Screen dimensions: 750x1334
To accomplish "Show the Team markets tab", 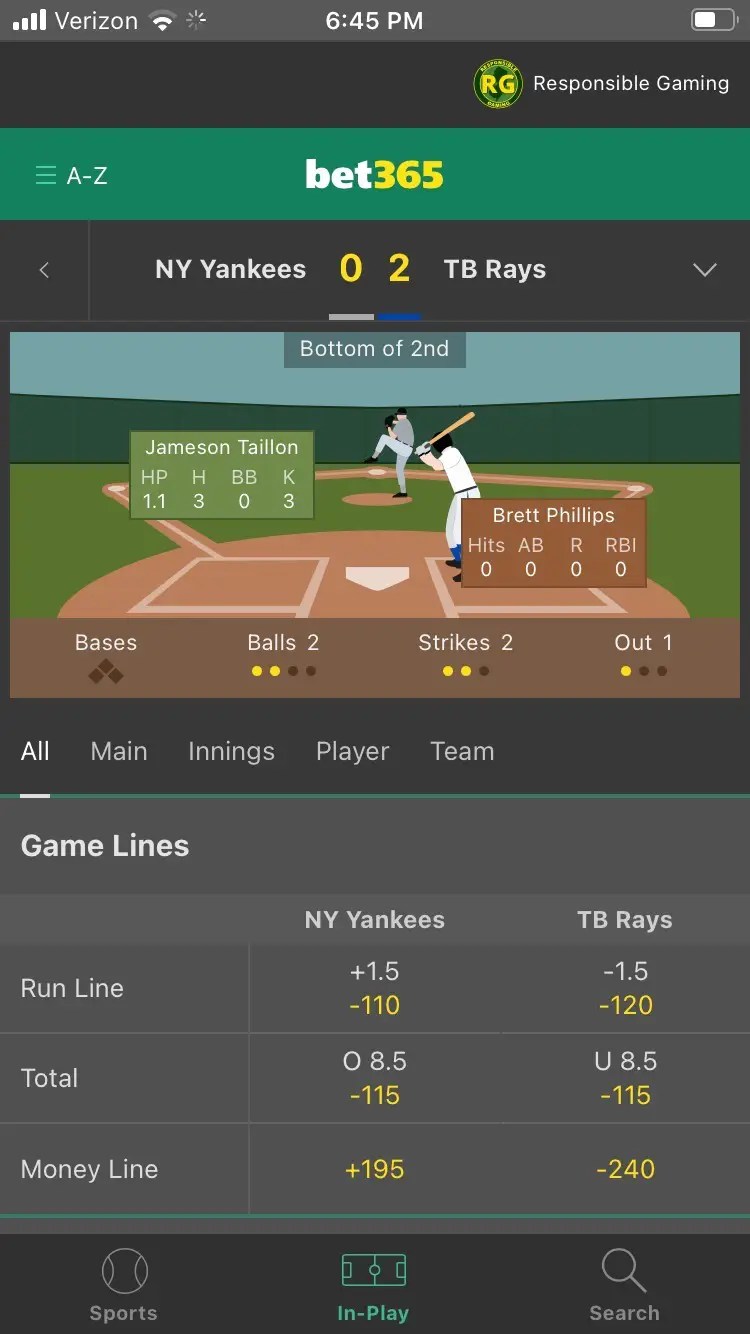I will click(462, 751).
